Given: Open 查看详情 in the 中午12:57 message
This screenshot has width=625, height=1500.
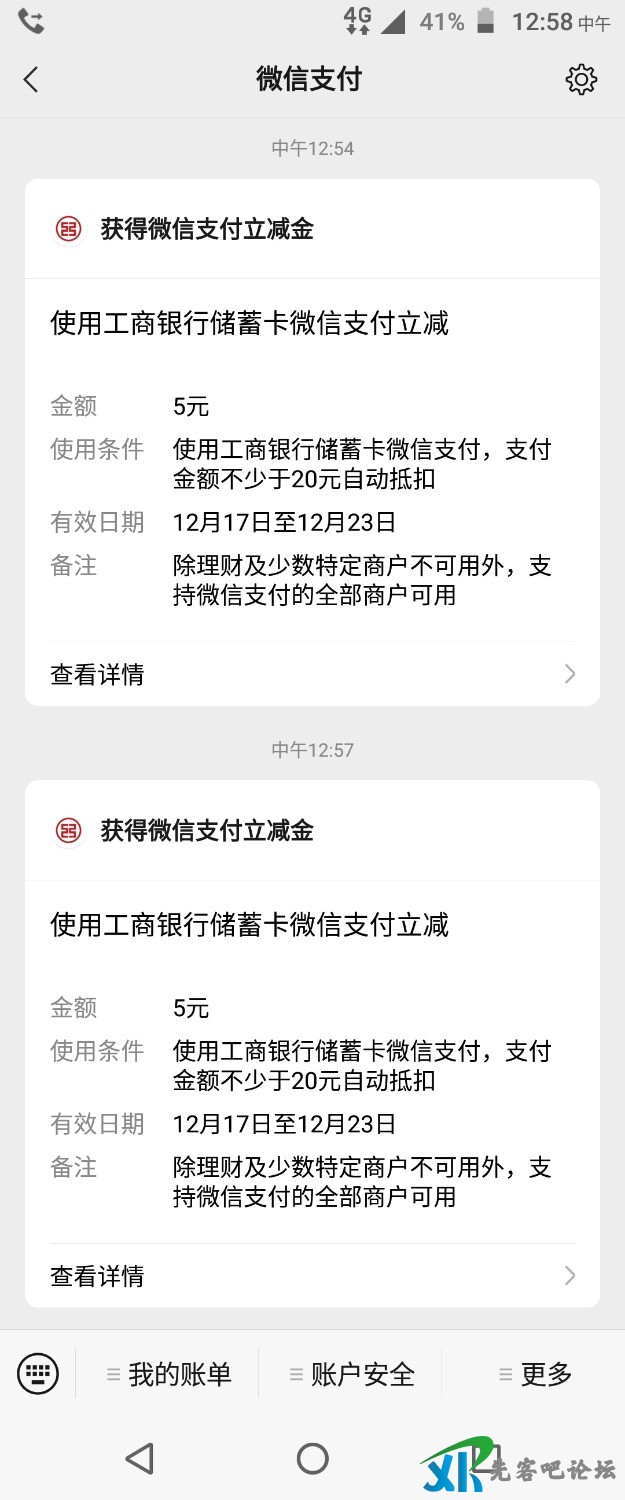Looking at the screenshot, I should click(x=312, y=1275).
